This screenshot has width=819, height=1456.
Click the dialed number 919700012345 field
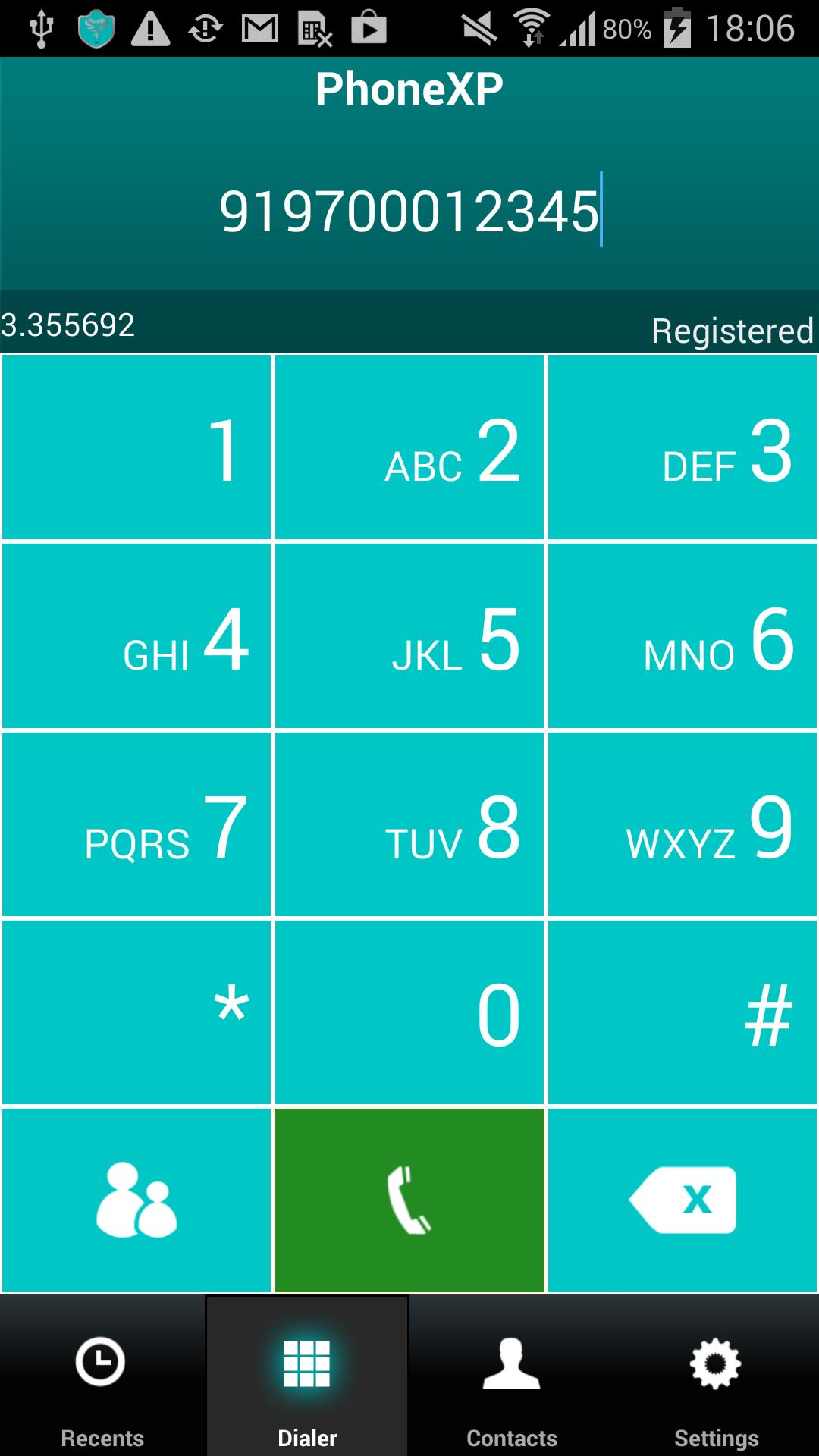coord(409,214)
